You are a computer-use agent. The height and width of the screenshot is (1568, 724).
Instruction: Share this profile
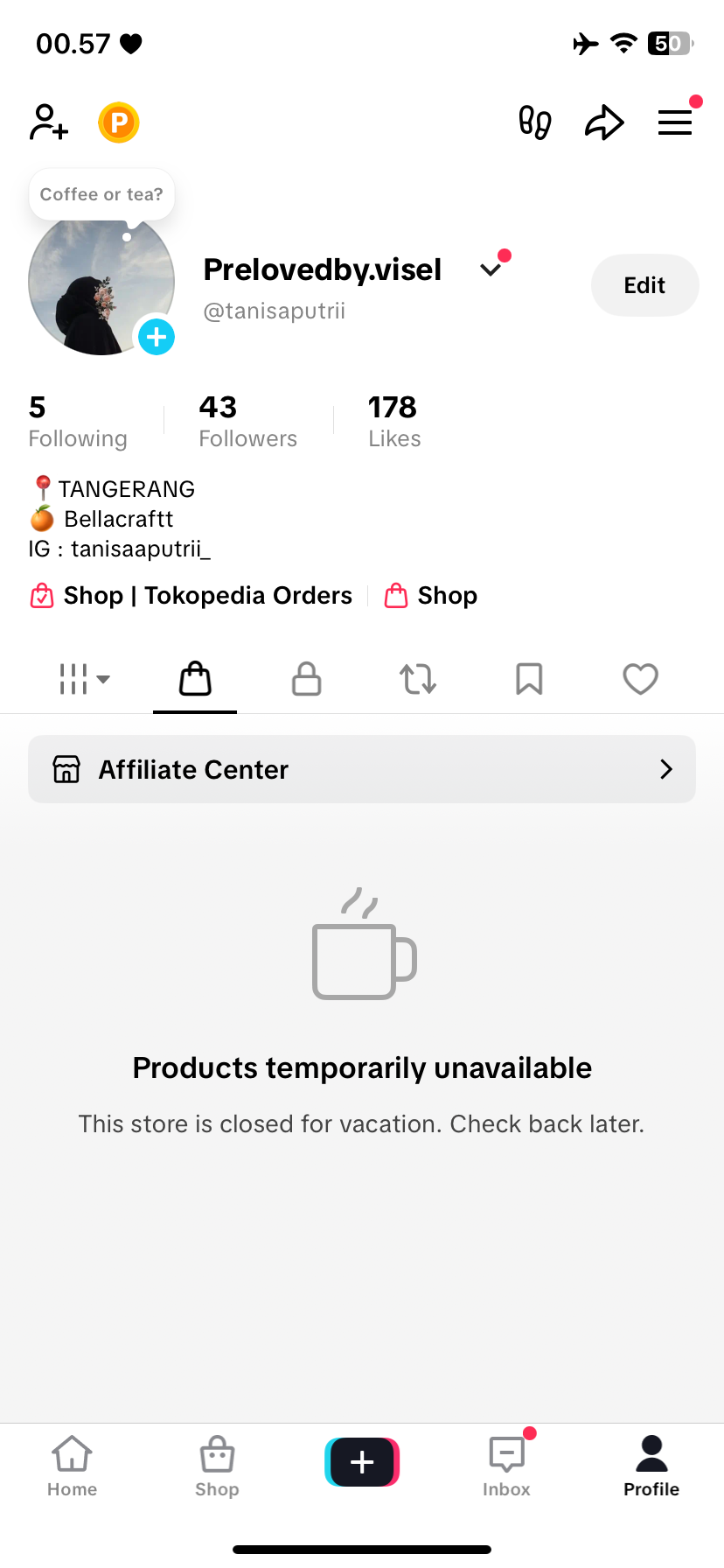tap(604, 122)
